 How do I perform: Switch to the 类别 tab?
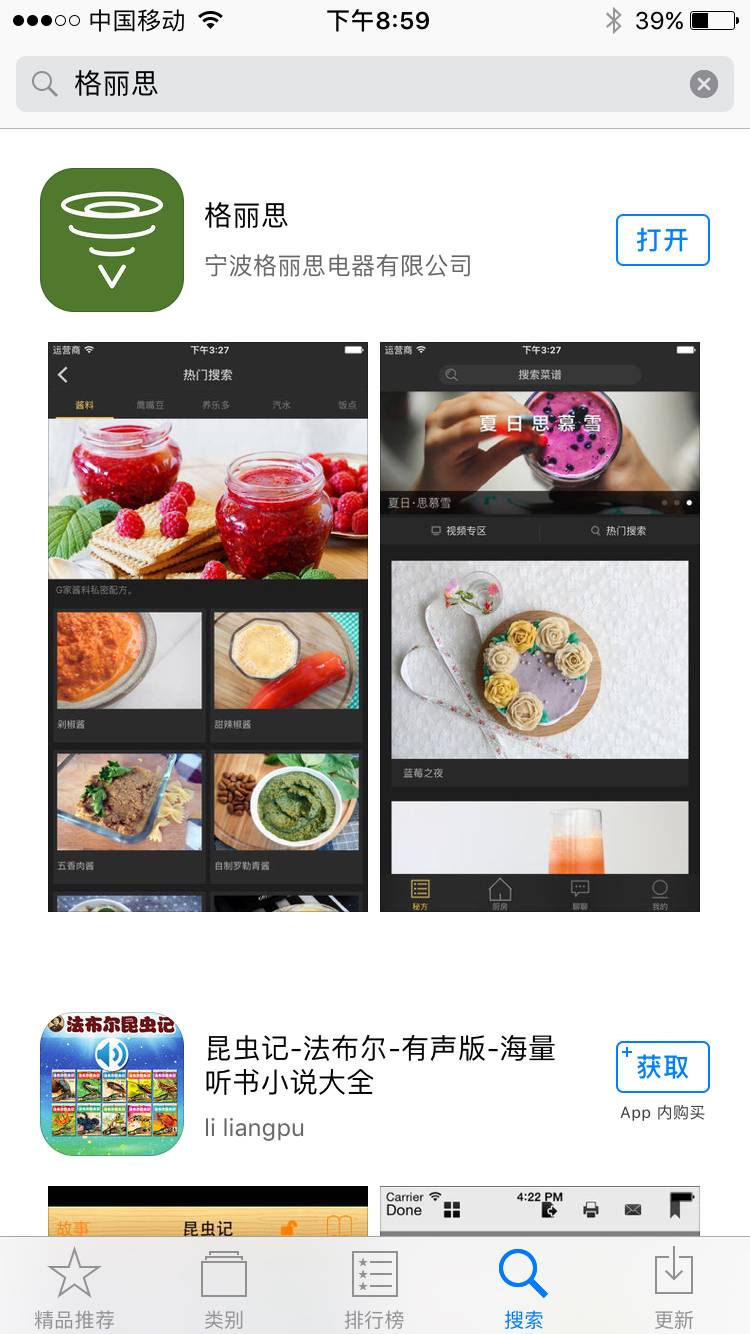tap(224, 1288)
